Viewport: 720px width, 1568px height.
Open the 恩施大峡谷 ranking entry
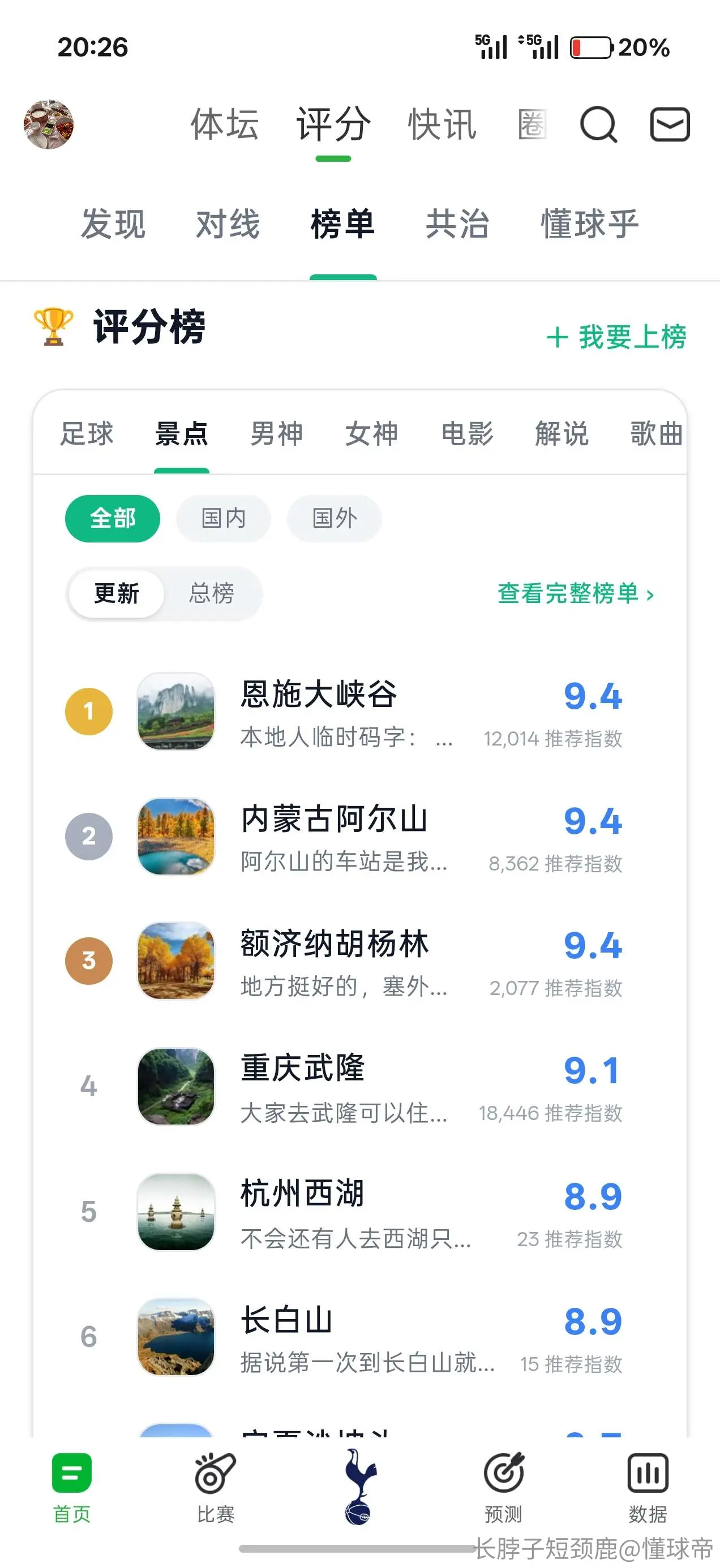coord(359,711)
